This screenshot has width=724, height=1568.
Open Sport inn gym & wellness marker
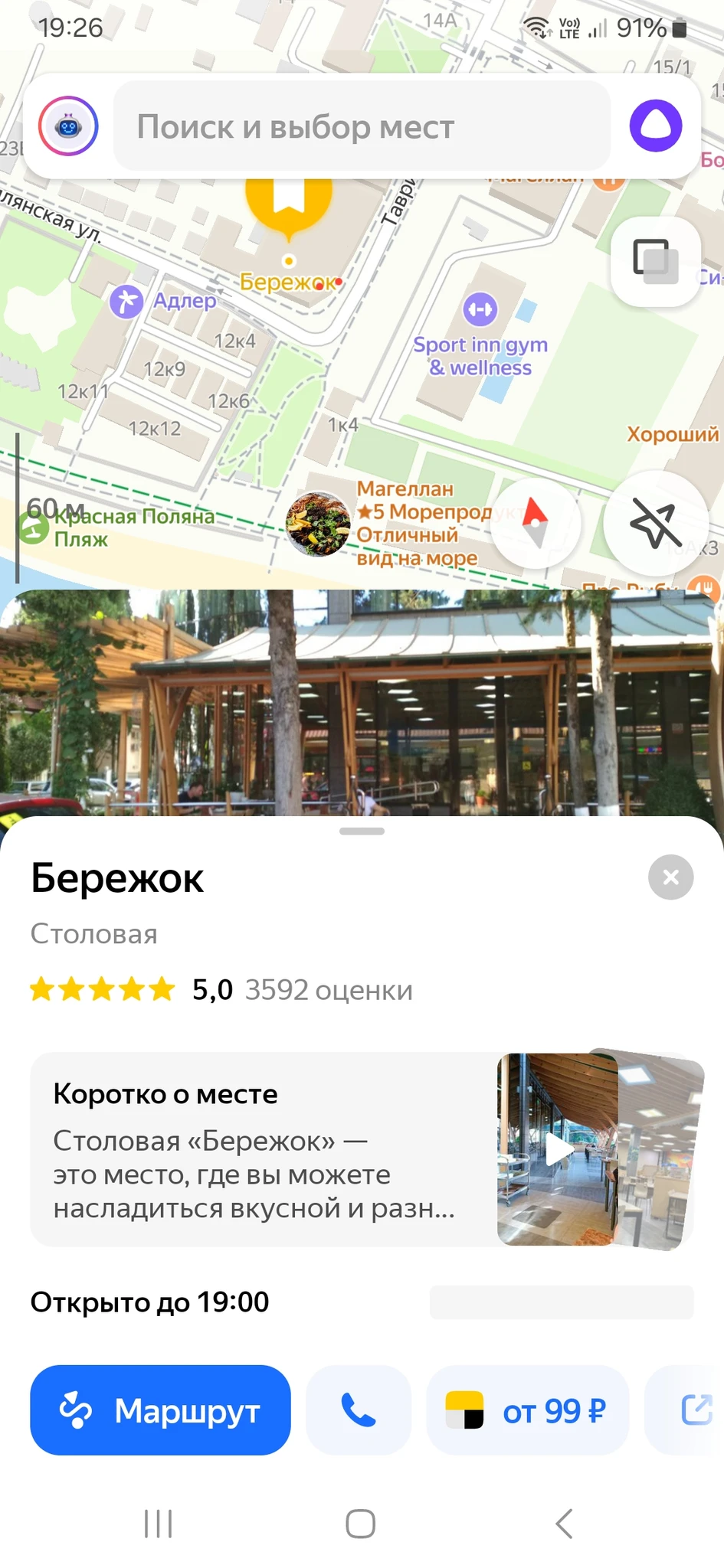pos(480,309)
